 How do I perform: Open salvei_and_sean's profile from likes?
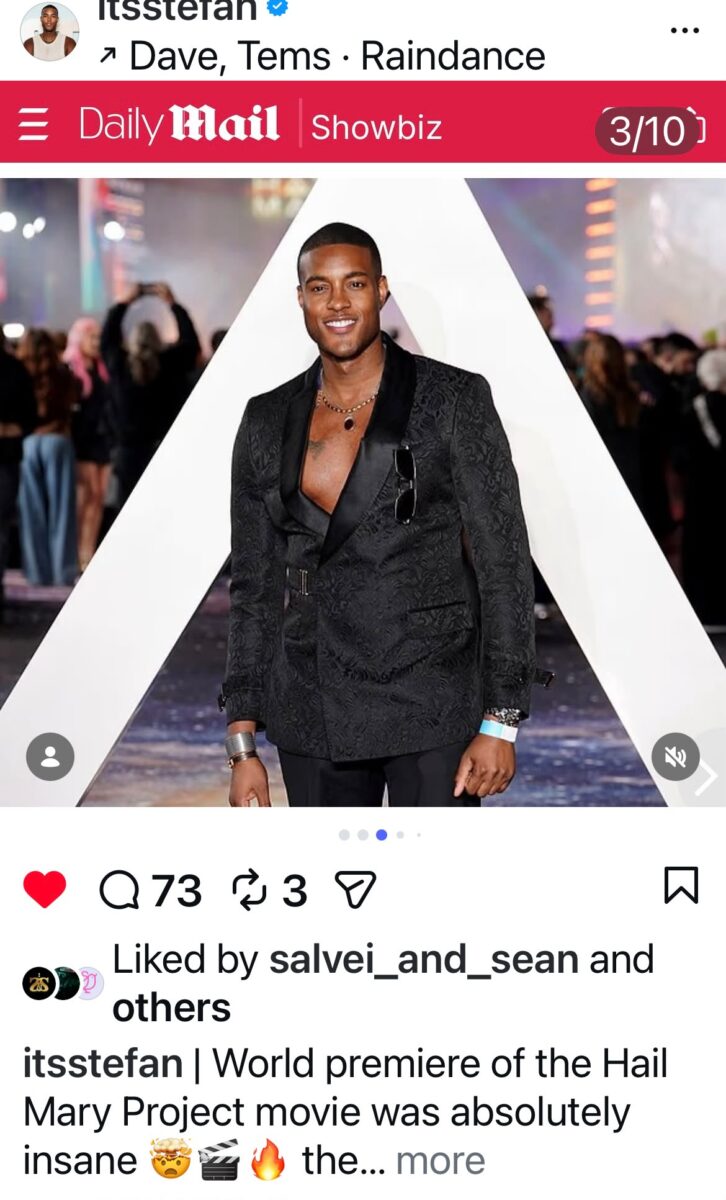(424, 959)
